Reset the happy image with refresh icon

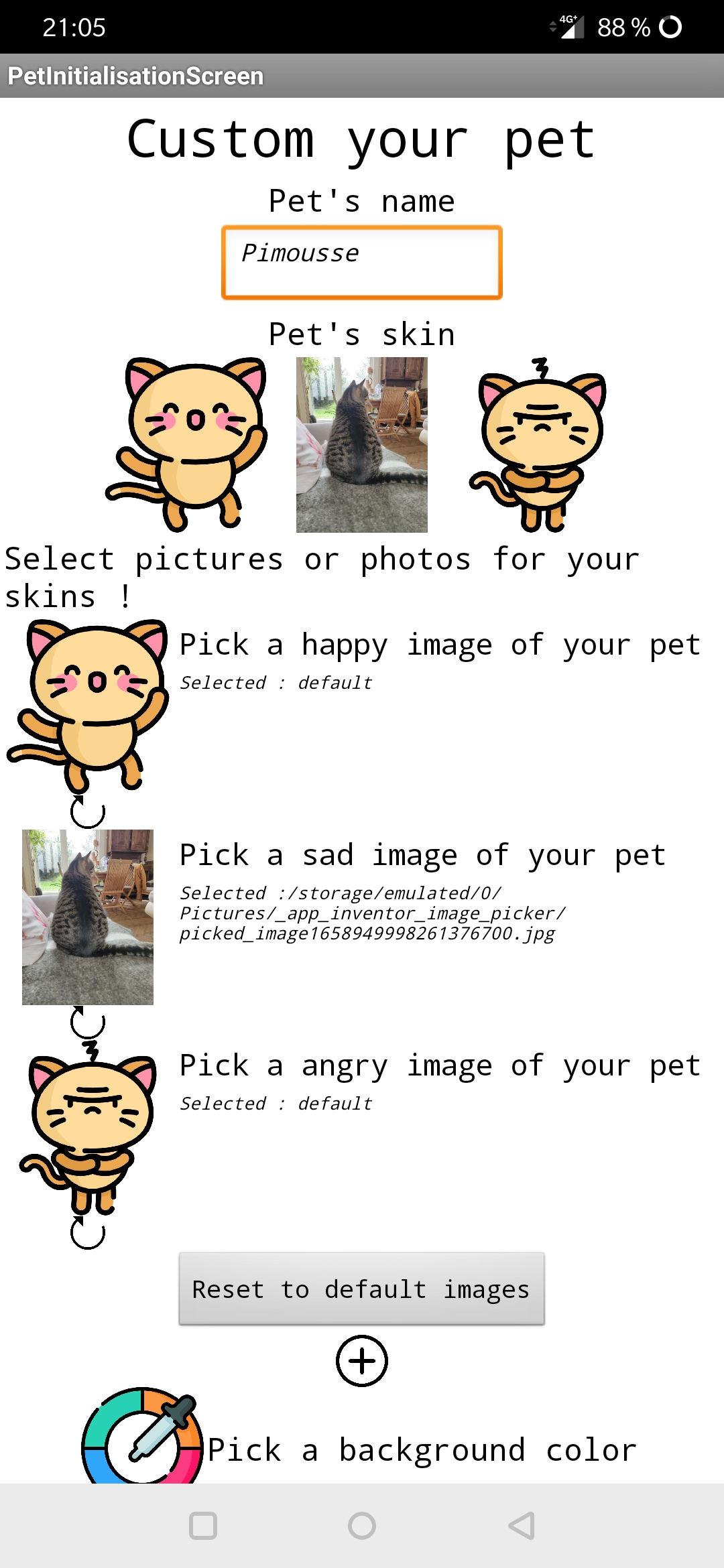coord(88,812)
